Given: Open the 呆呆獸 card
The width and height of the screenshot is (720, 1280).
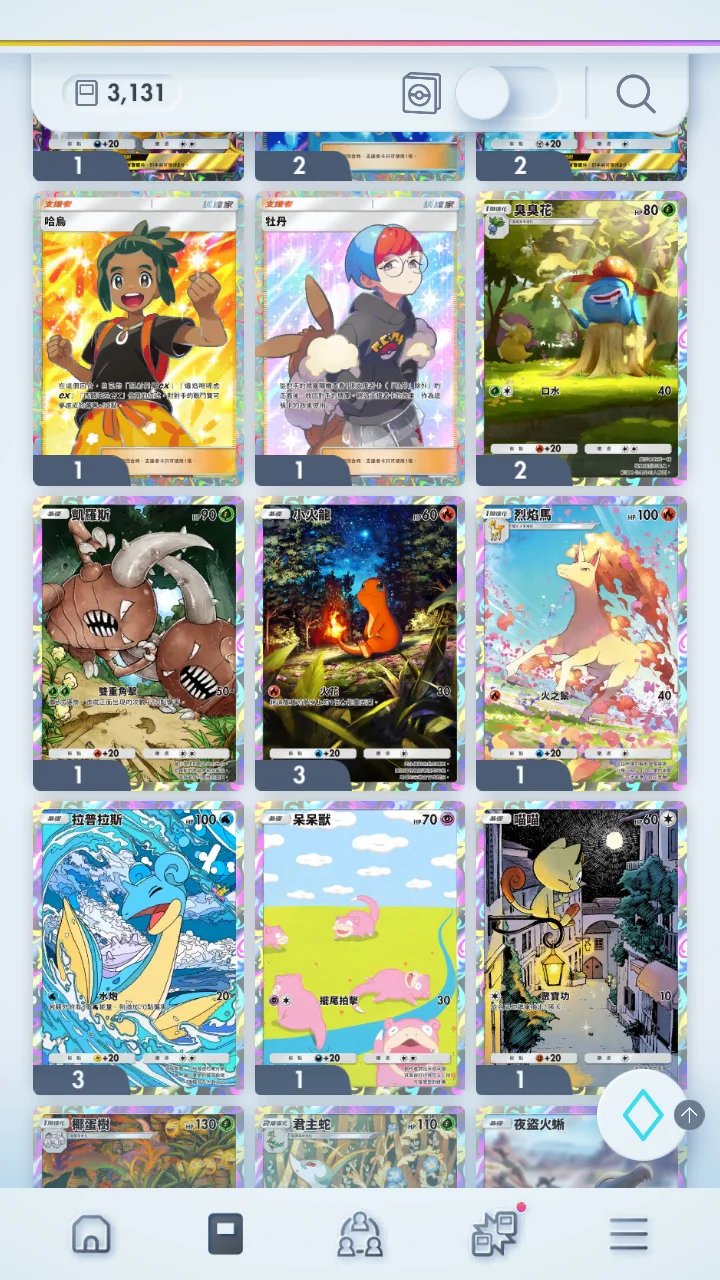Looking at the screenshot, I should 360,948.
